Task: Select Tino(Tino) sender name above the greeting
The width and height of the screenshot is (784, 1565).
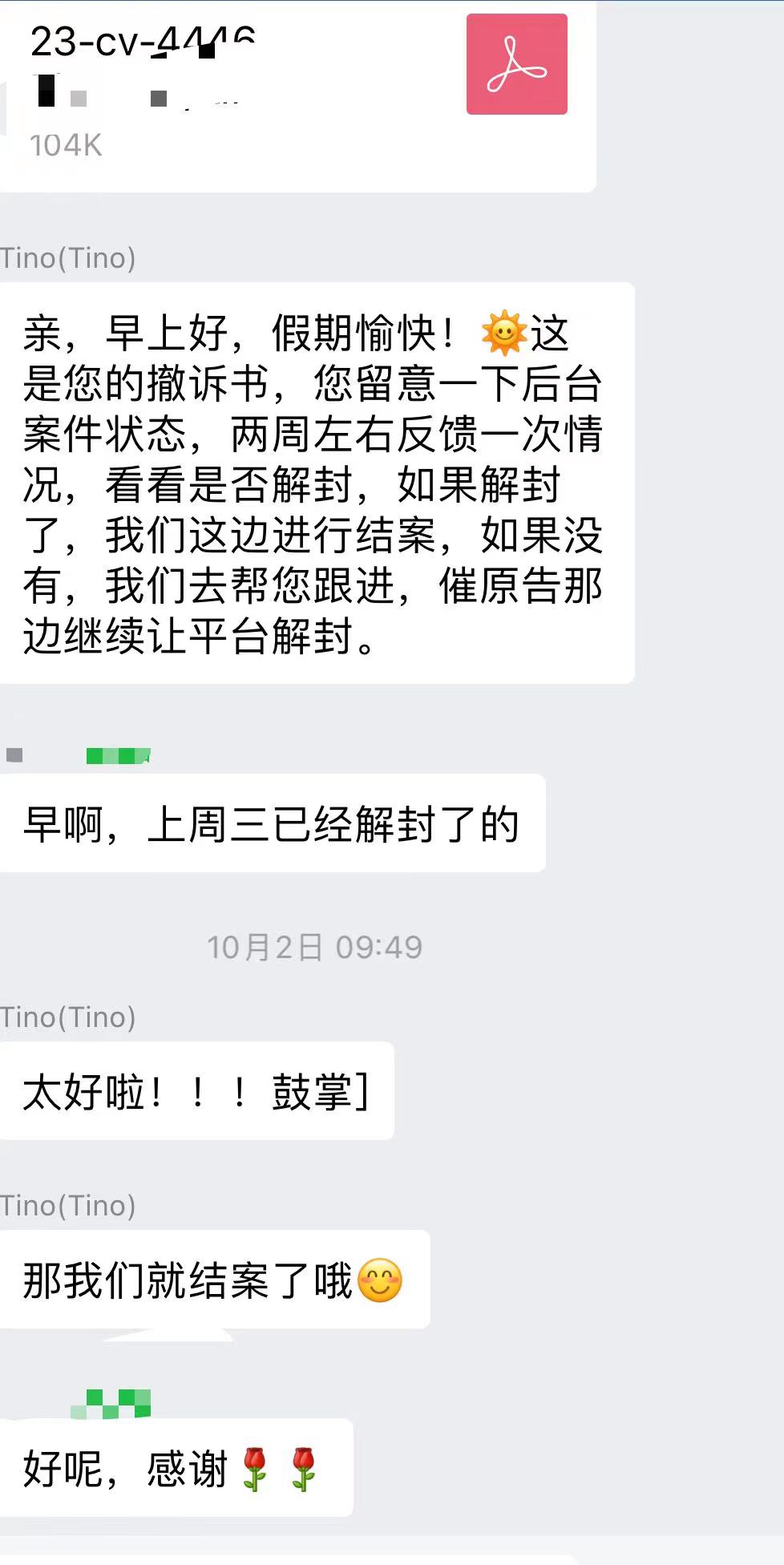Action: [68, 257]
